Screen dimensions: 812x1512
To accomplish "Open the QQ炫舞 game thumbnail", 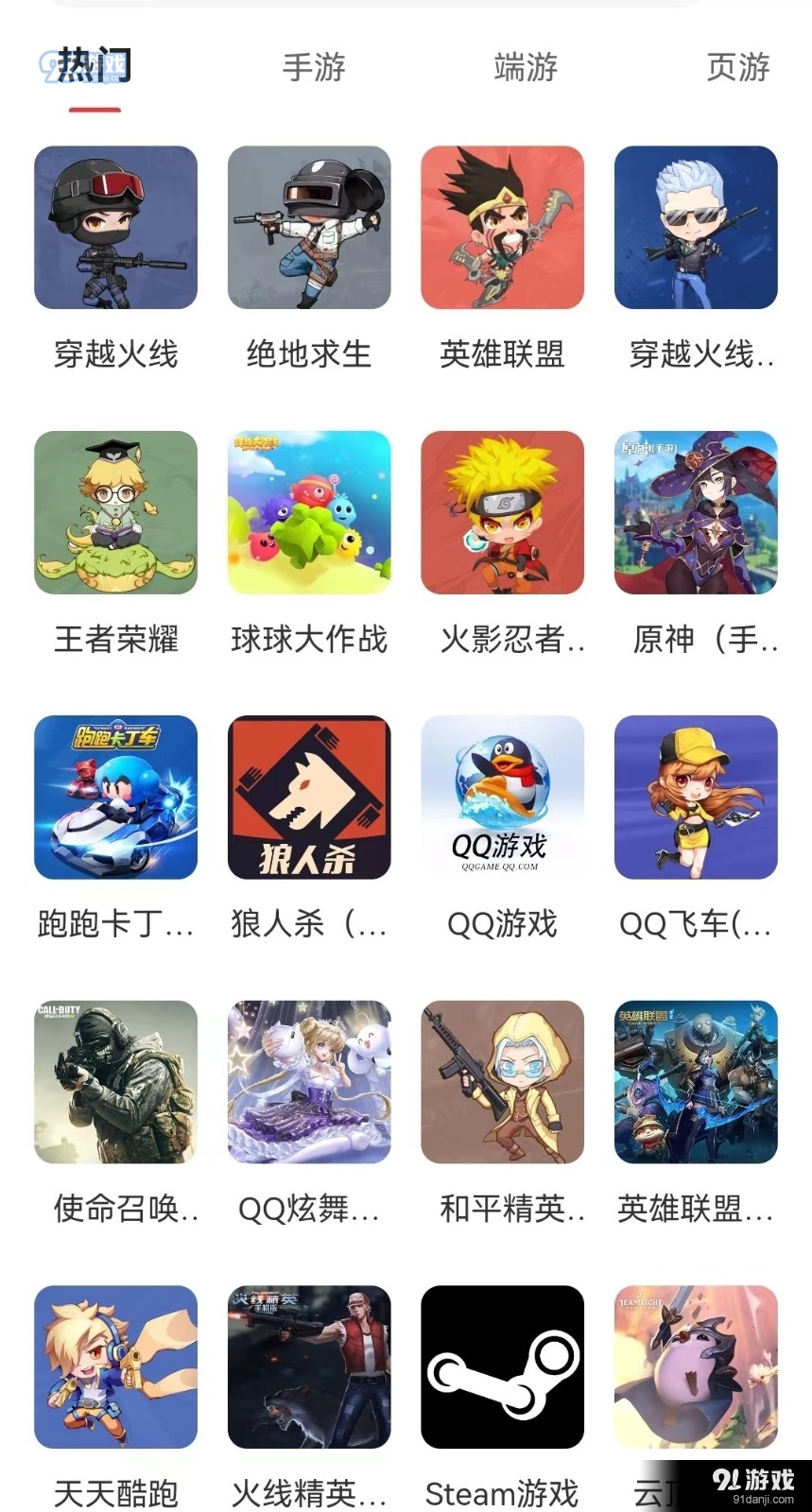I will [308, 1083].
